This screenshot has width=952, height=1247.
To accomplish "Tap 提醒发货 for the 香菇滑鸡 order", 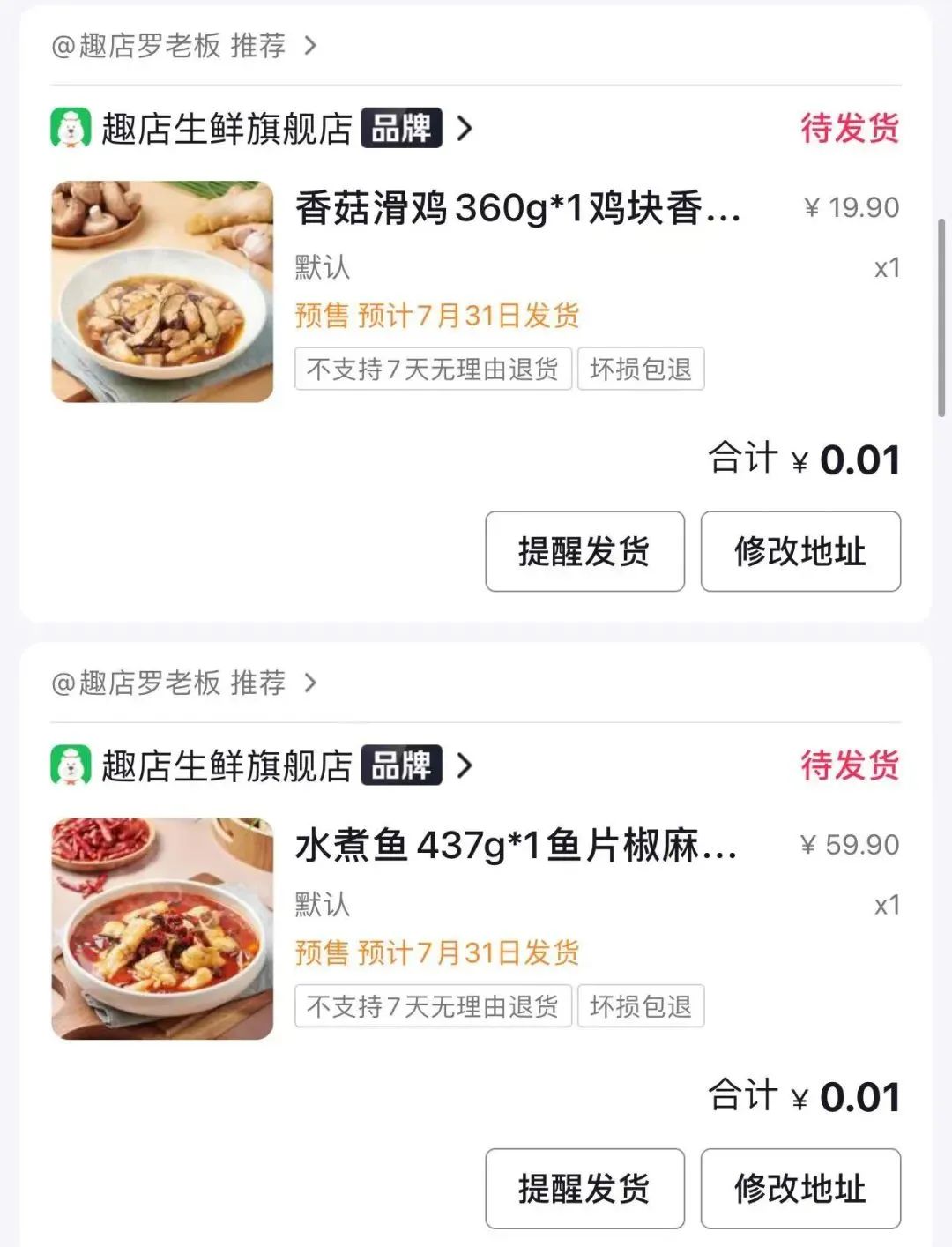I will pos(584,551).
